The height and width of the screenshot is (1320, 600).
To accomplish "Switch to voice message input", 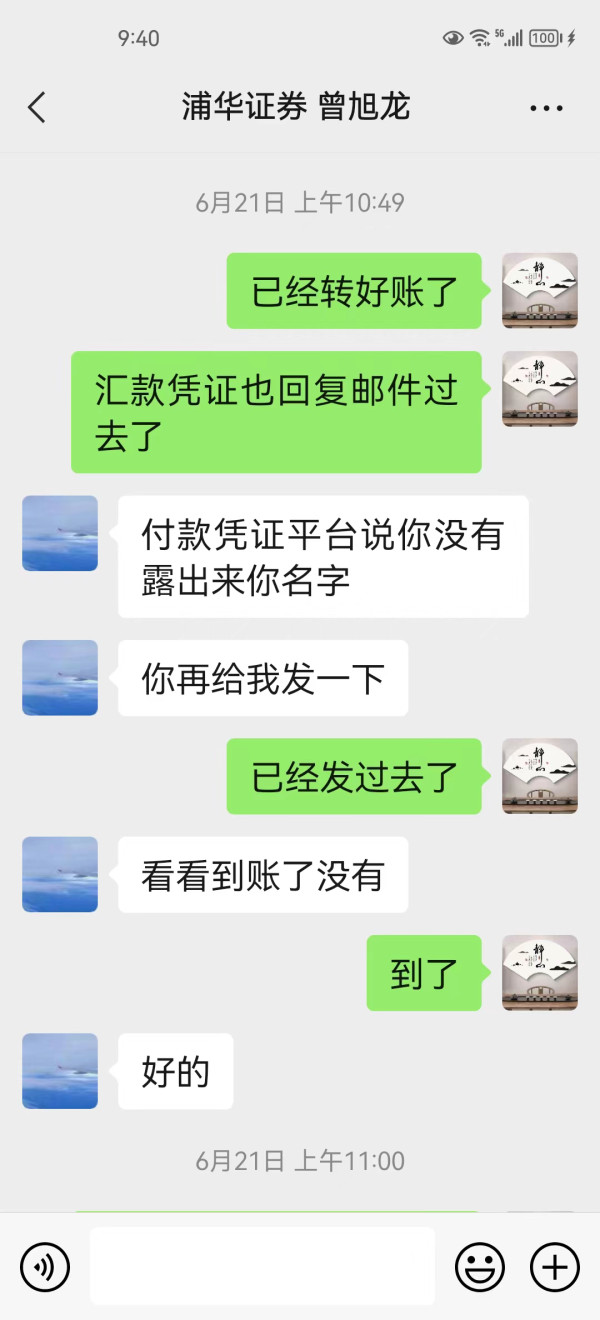I will point(45,1268).
